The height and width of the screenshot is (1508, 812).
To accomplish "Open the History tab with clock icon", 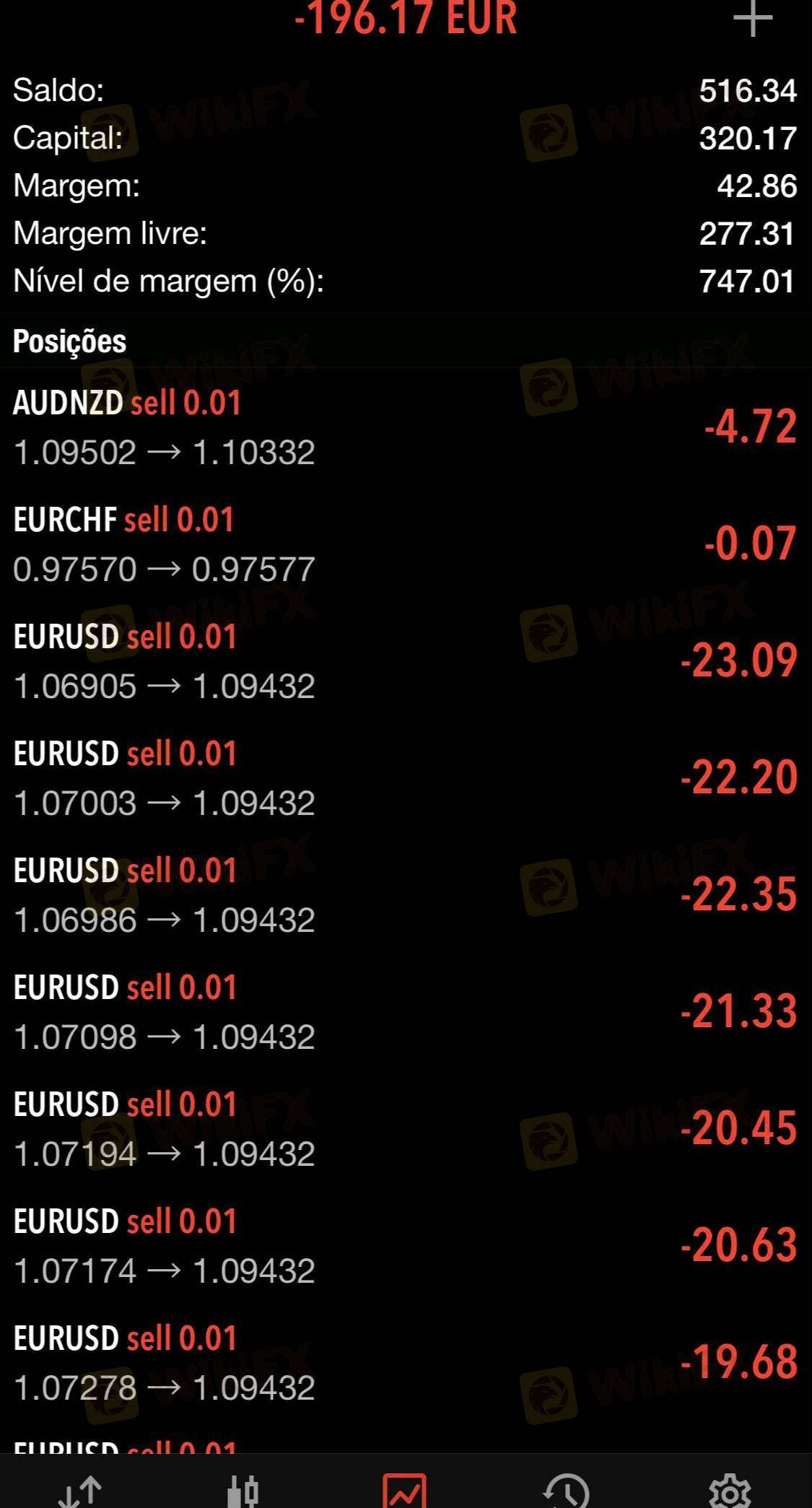I will tap(567, 1490).
